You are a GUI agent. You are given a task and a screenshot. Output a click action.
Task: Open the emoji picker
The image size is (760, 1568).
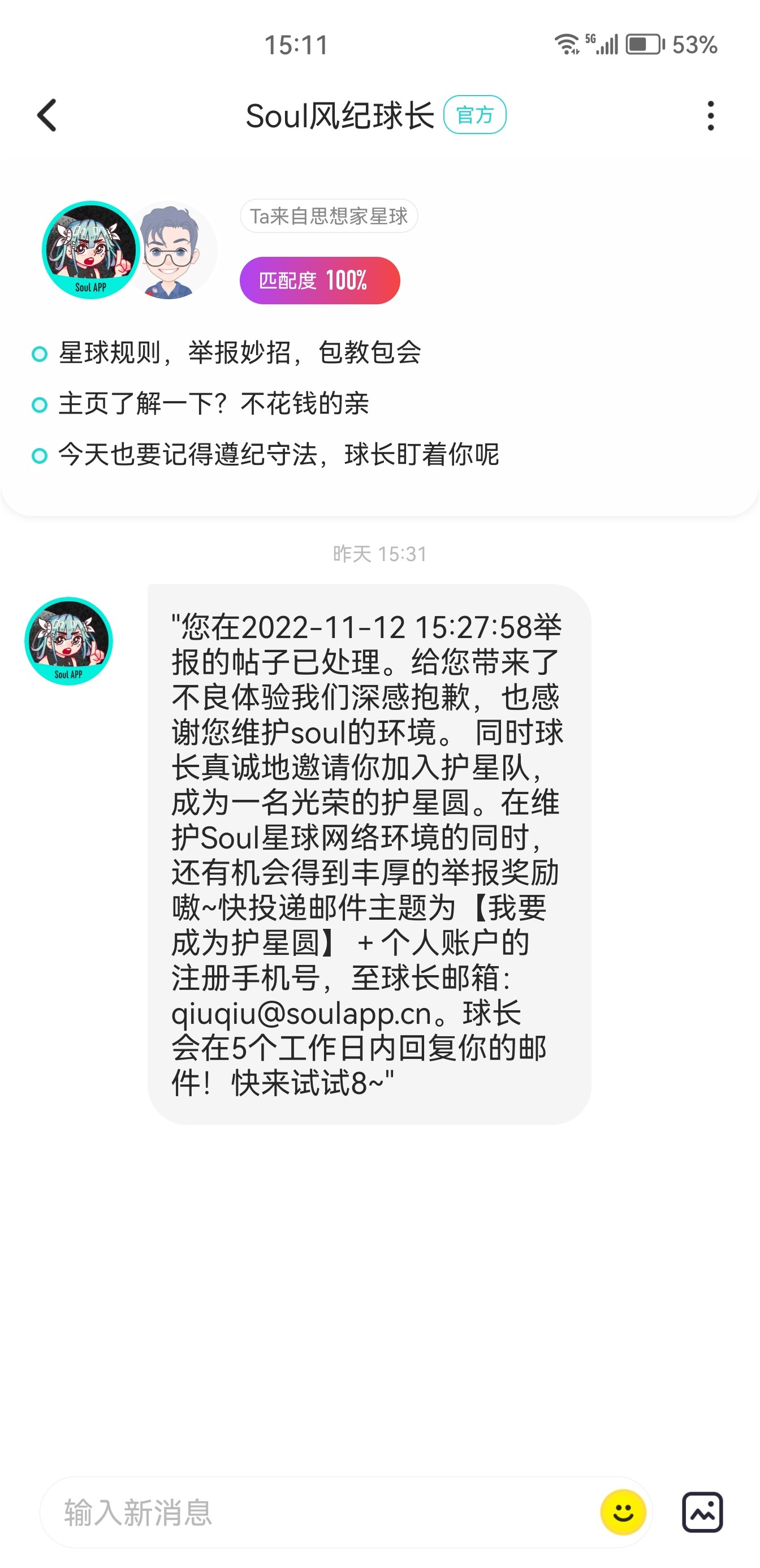click(623, 1512)
